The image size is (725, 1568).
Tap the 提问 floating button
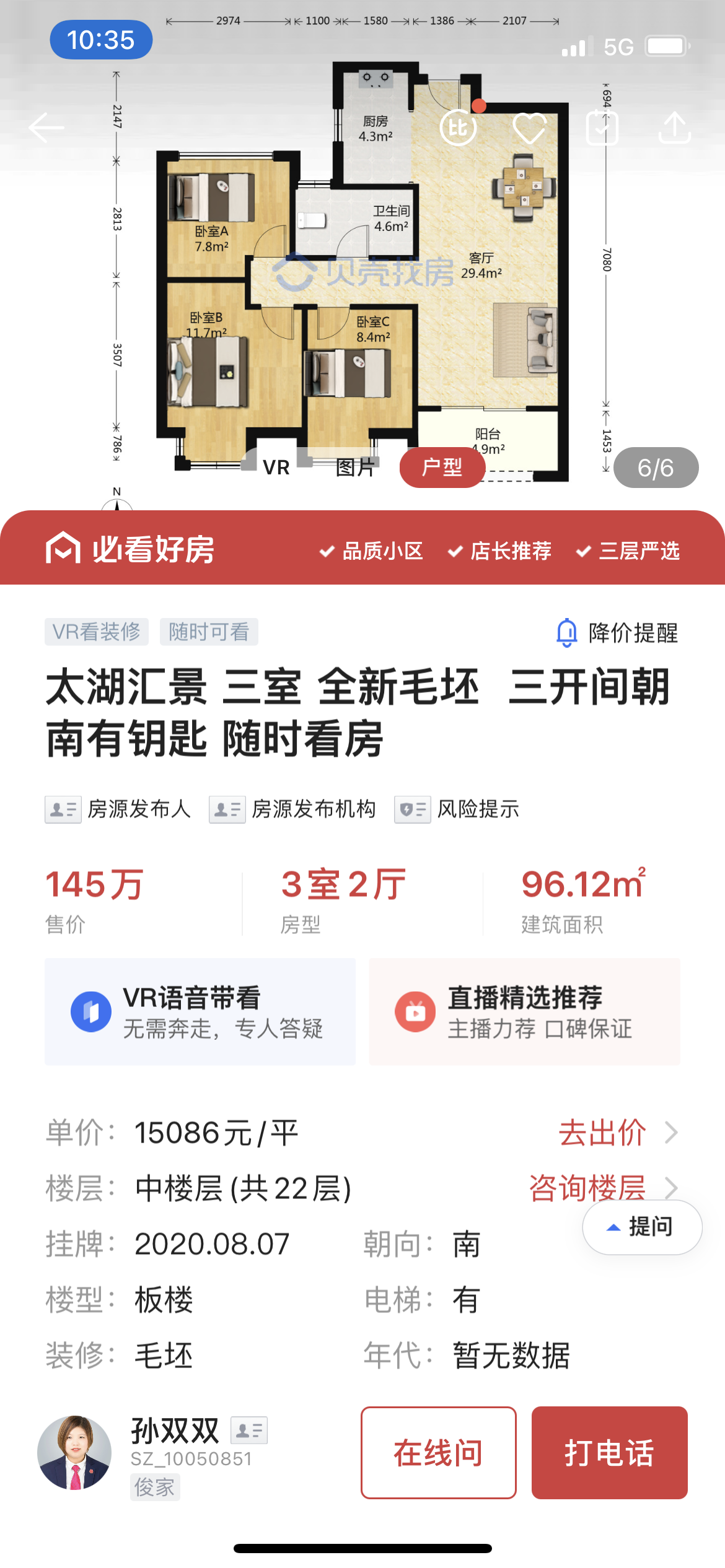click(x=642, y=1227)
